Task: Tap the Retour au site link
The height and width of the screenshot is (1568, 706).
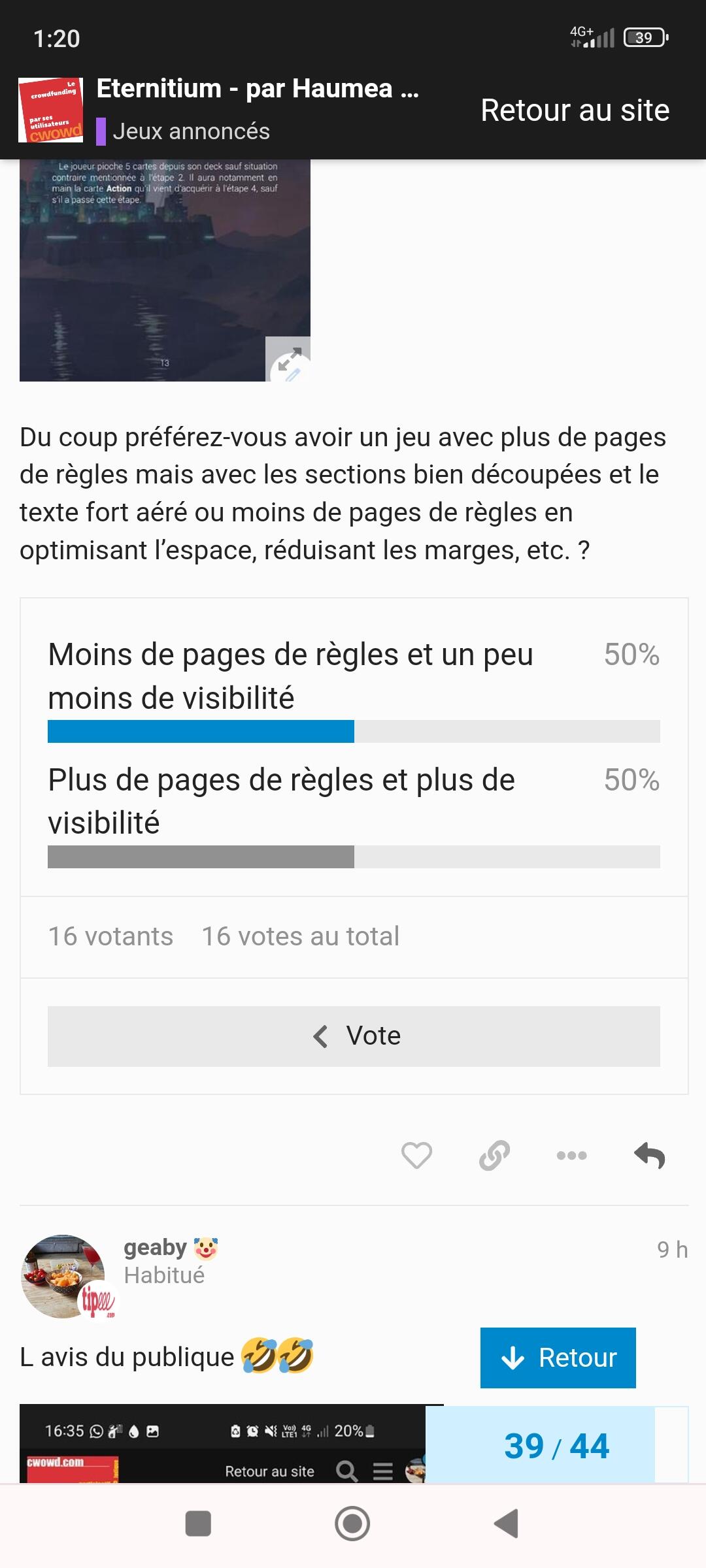Action: coord(575,110)
